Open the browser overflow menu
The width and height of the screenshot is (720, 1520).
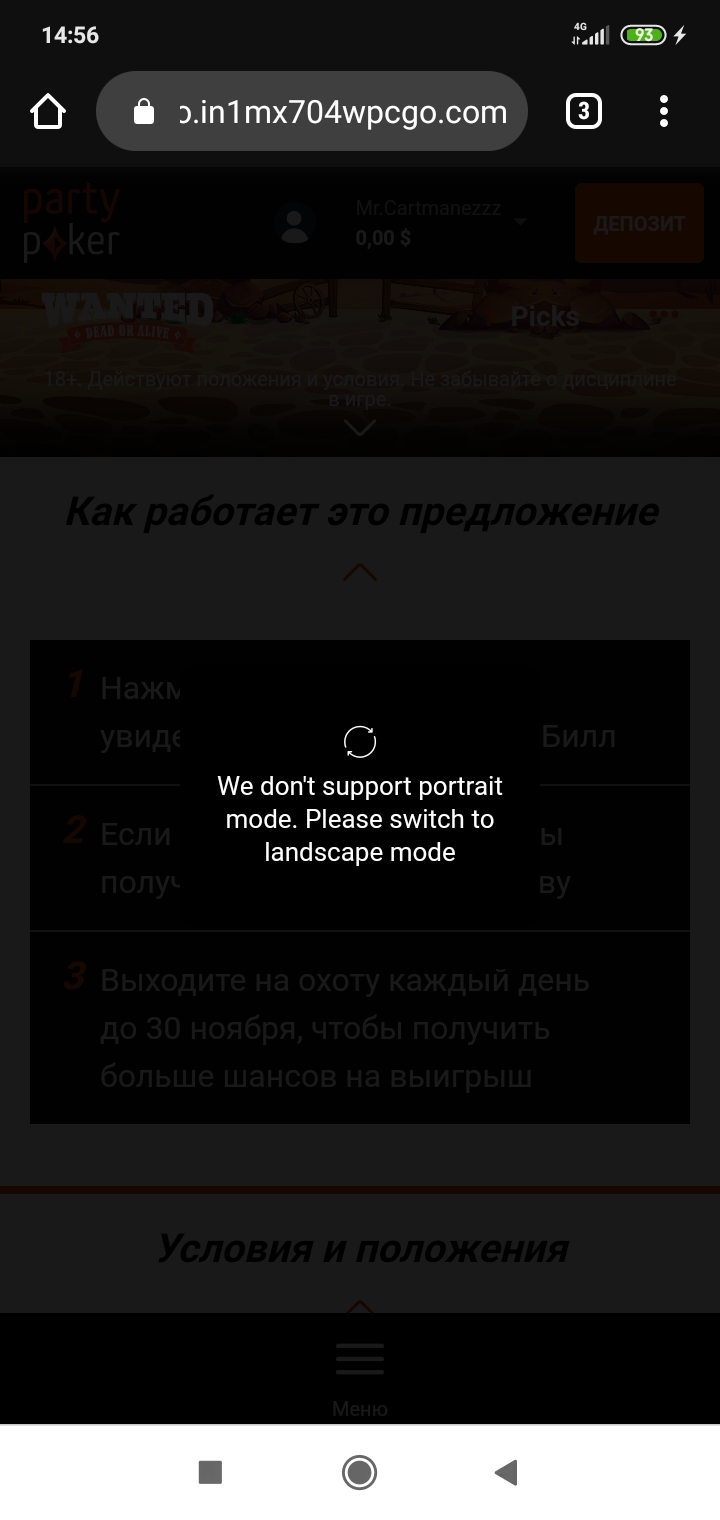point(664,112)
